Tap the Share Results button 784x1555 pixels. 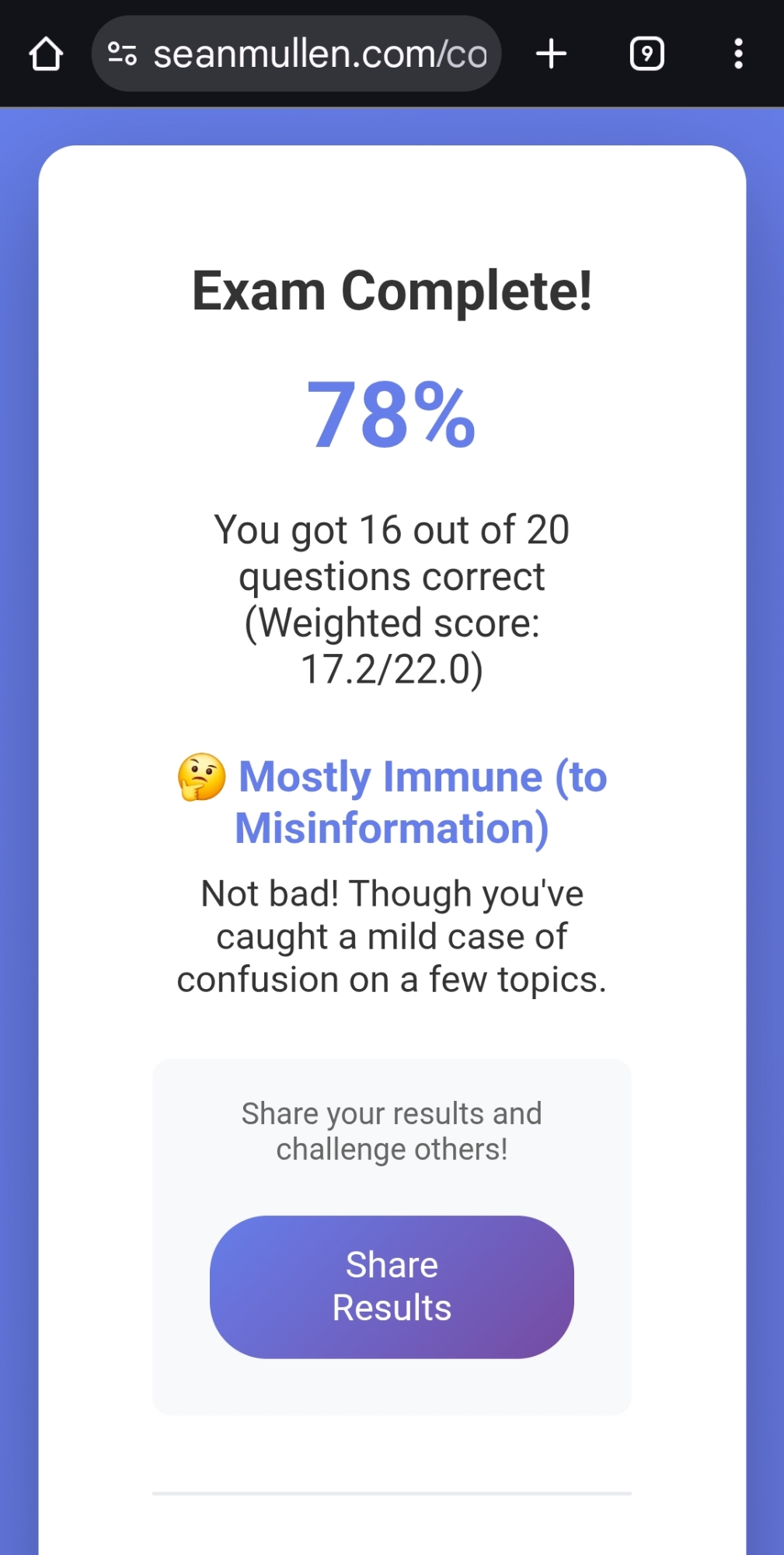click(x=392, y=1287)
